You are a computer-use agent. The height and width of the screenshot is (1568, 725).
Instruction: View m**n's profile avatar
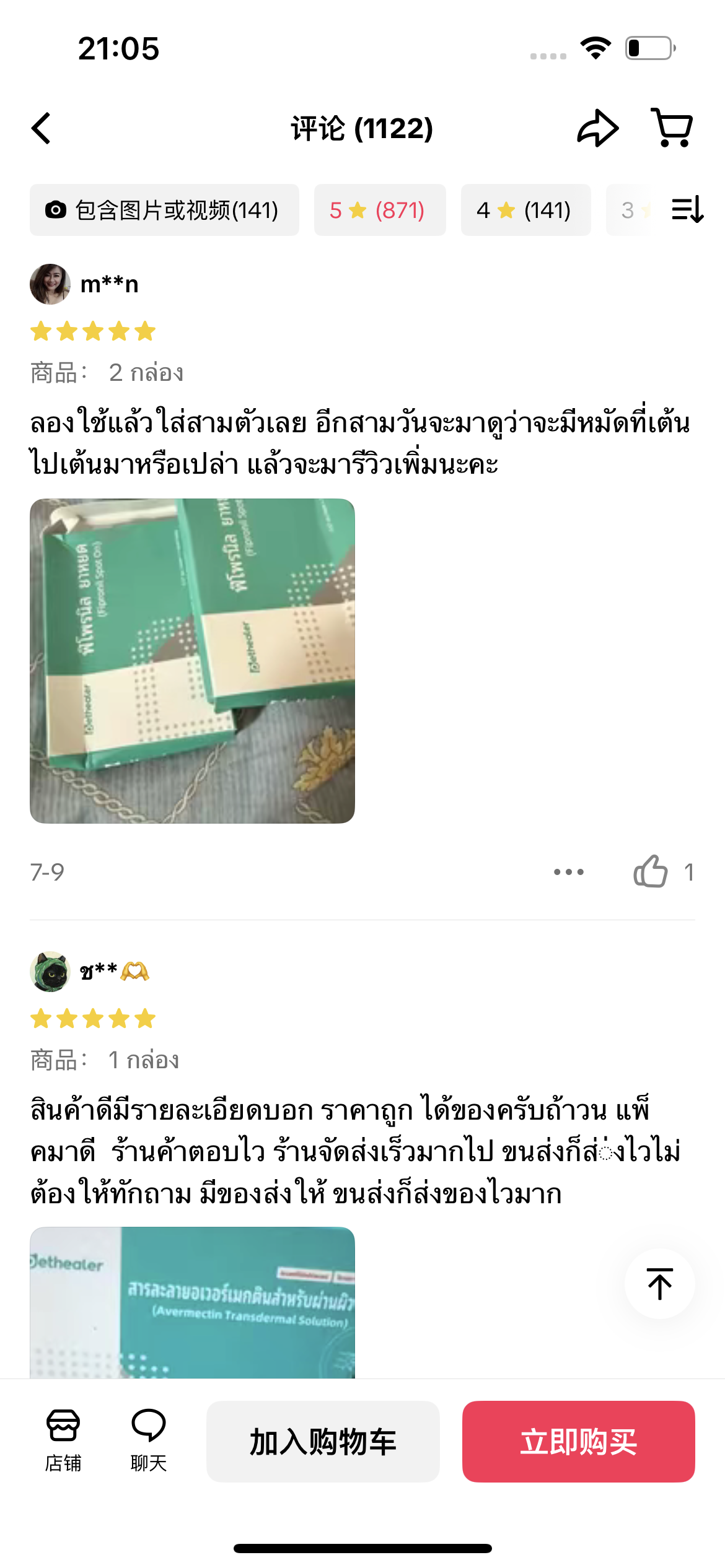coord(50,284)
